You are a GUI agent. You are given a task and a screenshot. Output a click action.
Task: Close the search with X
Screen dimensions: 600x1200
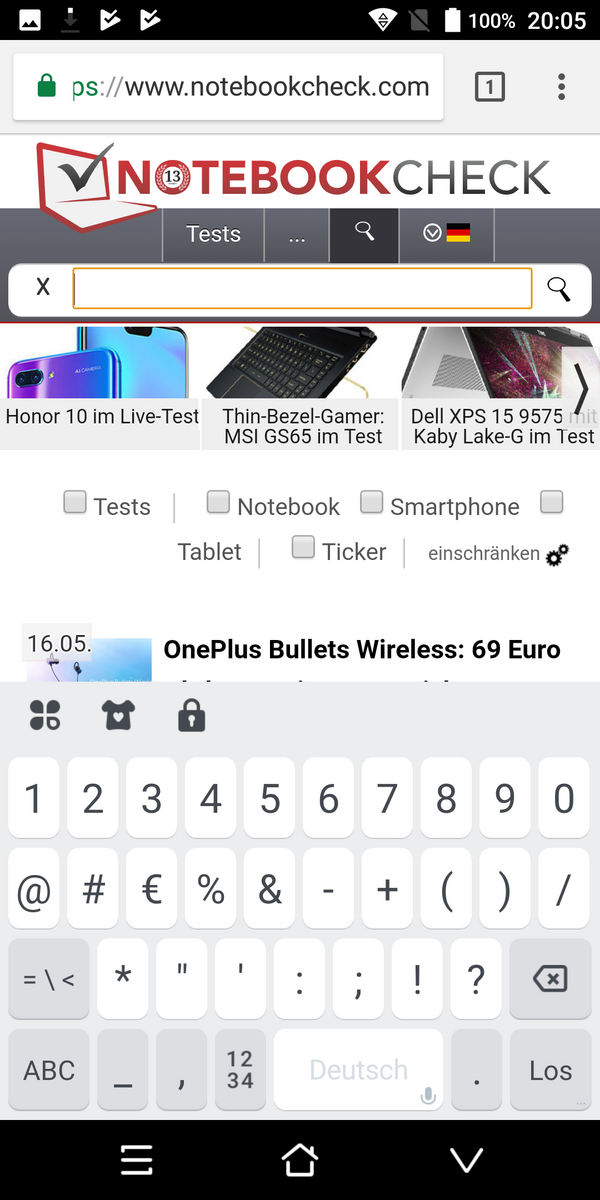(x=43, y=288)
